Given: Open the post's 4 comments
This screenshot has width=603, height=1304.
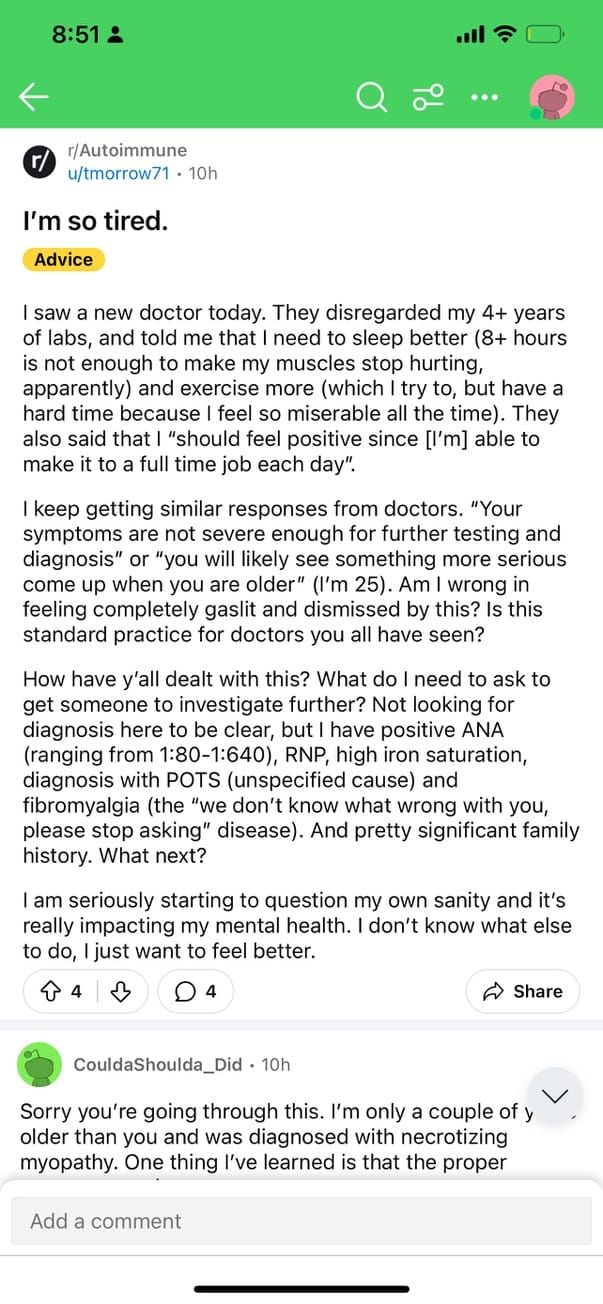Looking at the screenshot, I should (x=196, y=991).
